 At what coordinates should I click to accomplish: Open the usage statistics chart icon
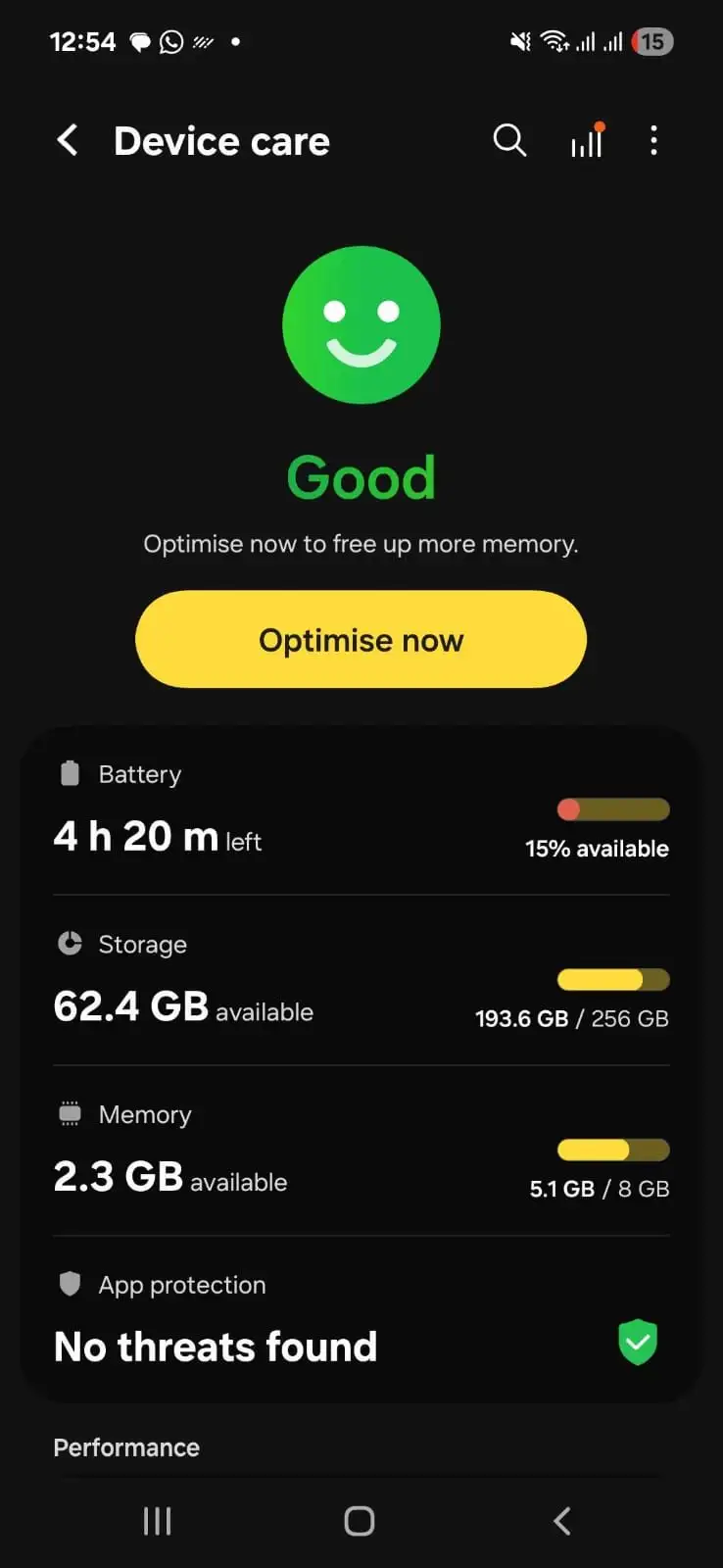pyautogui.click(x=586, y=141)
